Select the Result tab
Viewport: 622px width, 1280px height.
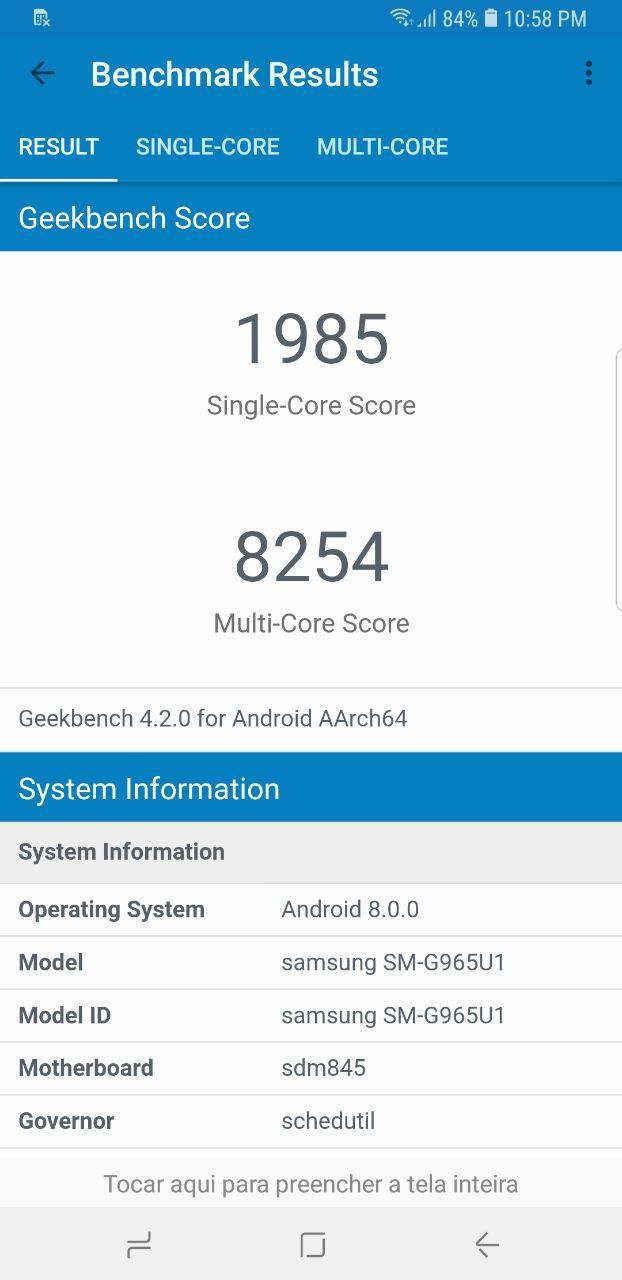pos(58,147)
